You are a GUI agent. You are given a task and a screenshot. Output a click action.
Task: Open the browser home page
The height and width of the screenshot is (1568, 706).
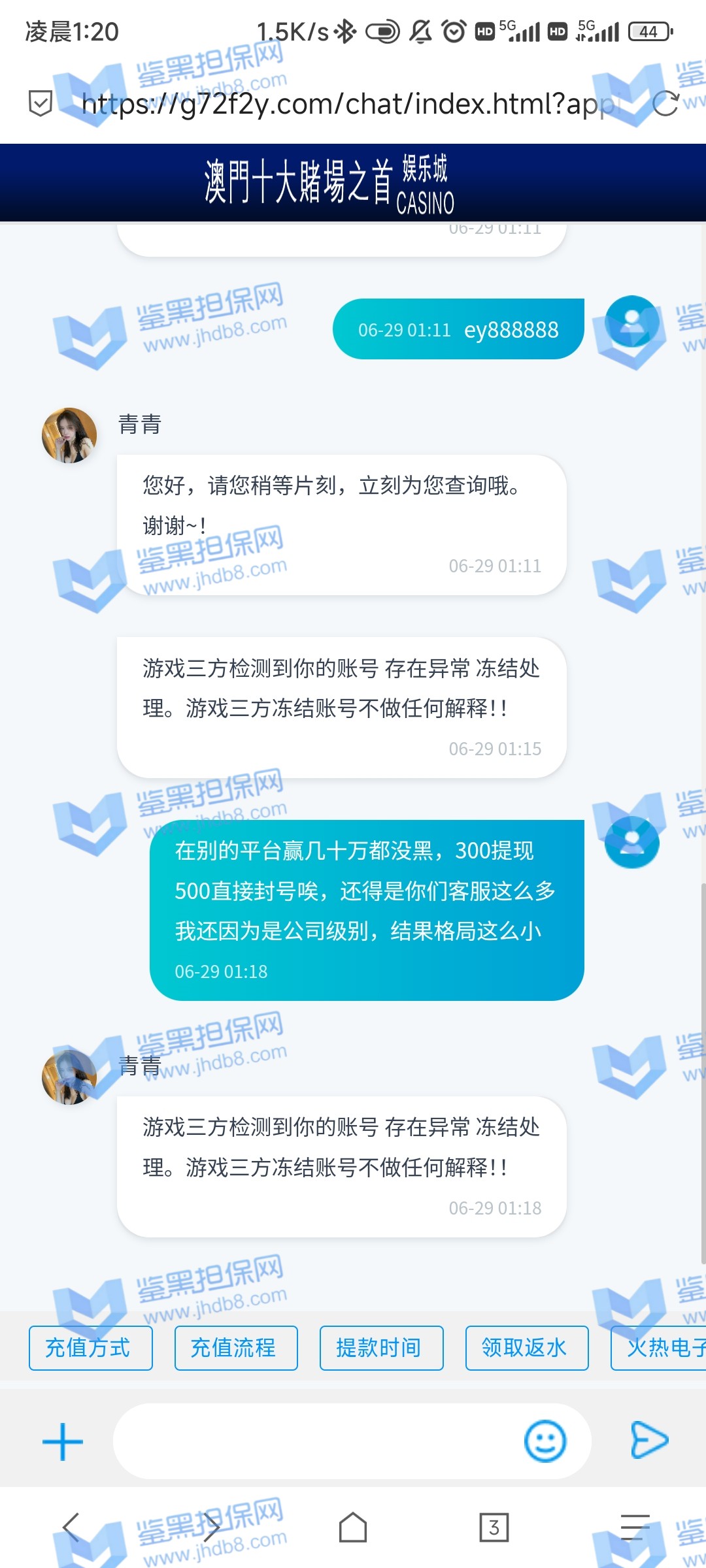(353, 1527)
